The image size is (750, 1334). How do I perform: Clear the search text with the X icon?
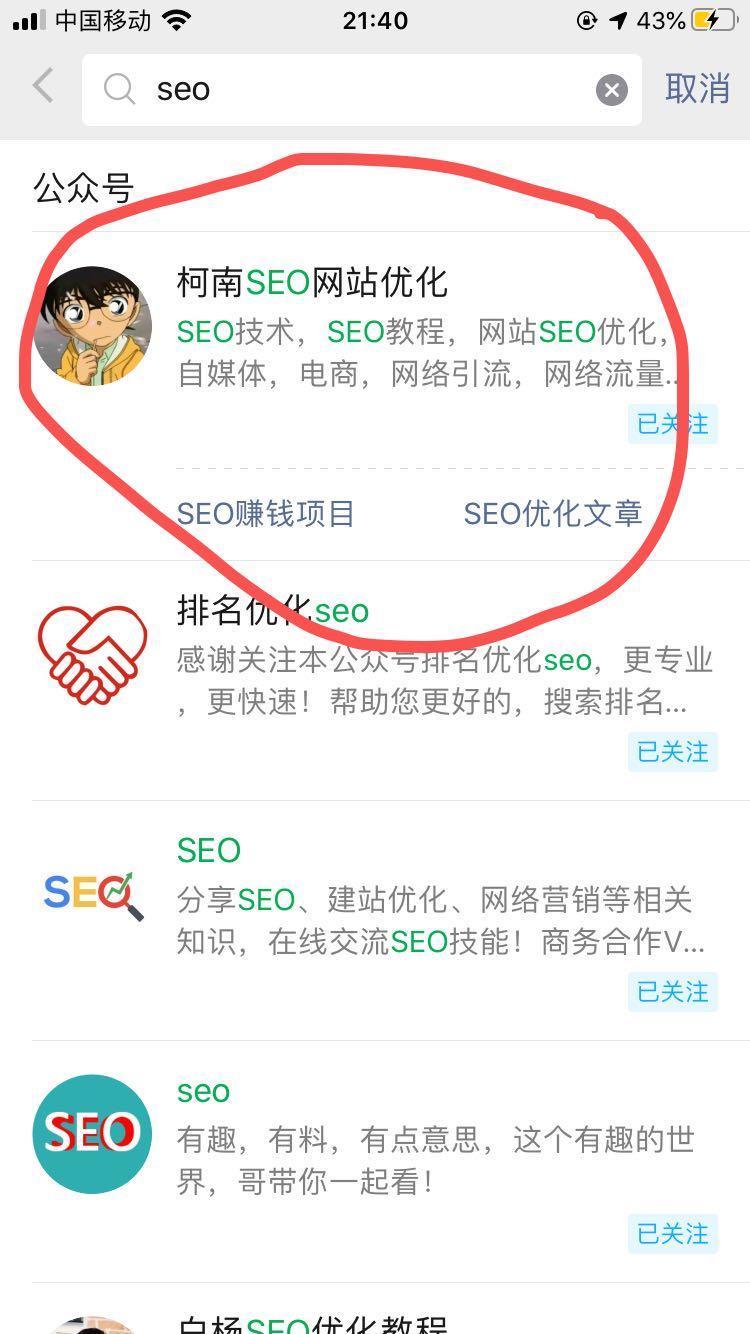click(611, 90)
